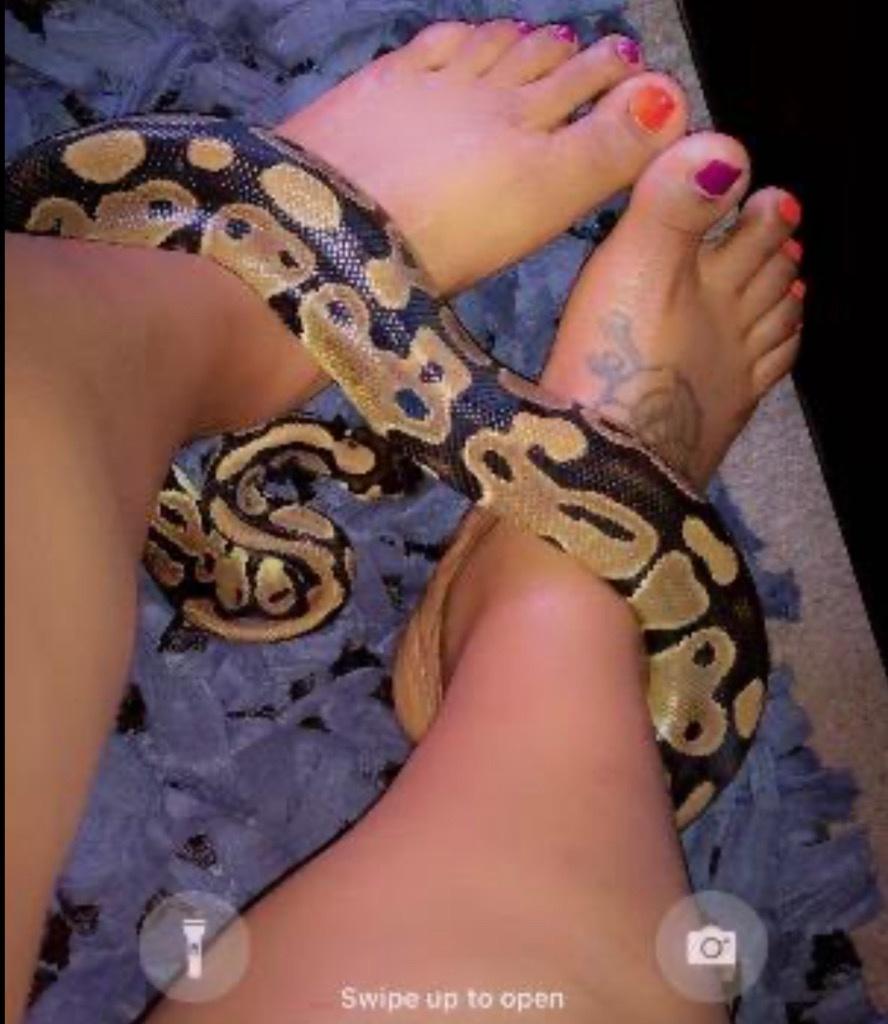This screenshot has width=888, height=1024.
Task: Open the camera from lock screen
Action: [x=711, y=946]
